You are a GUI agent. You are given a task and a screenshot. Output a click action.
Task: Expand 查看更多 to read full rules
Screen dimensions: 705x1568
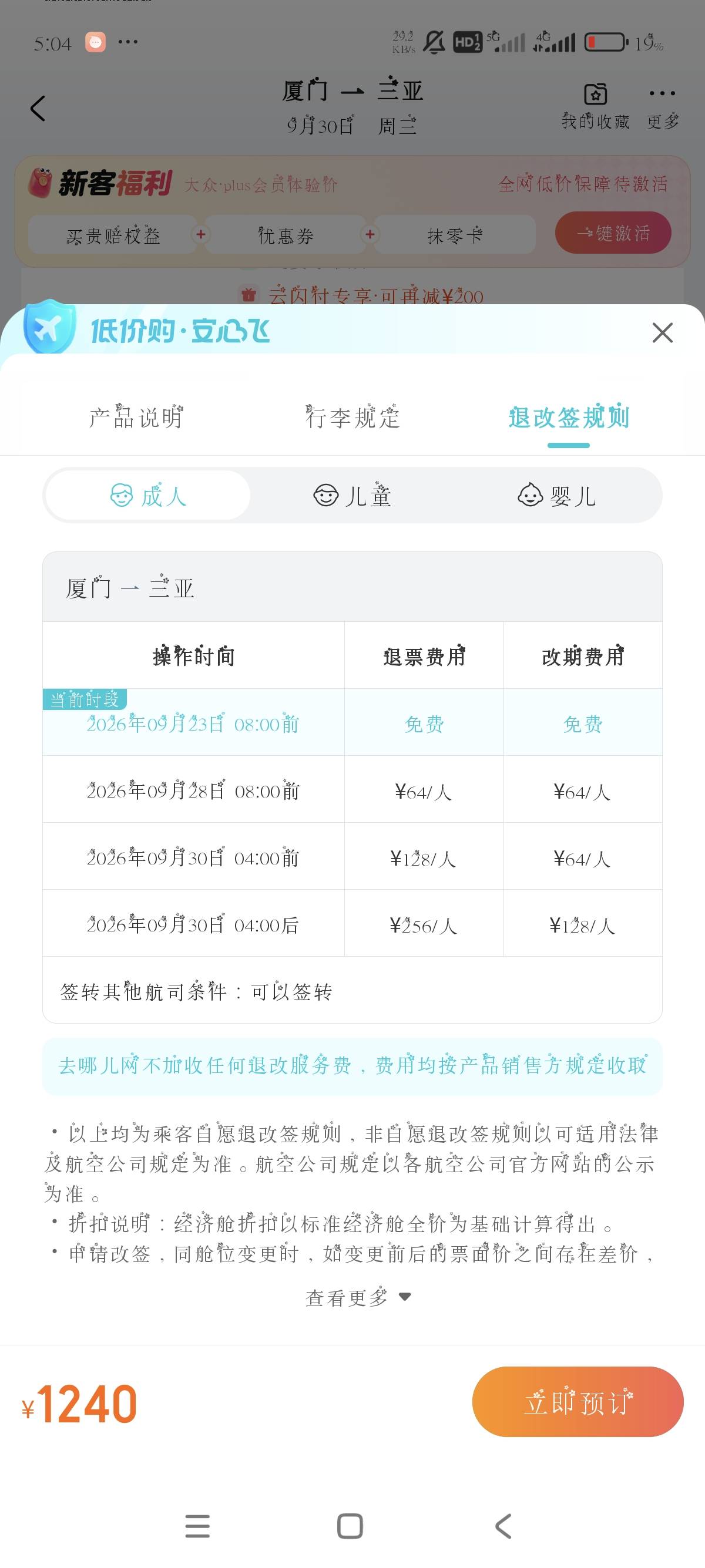click(x=358, y=1298)
